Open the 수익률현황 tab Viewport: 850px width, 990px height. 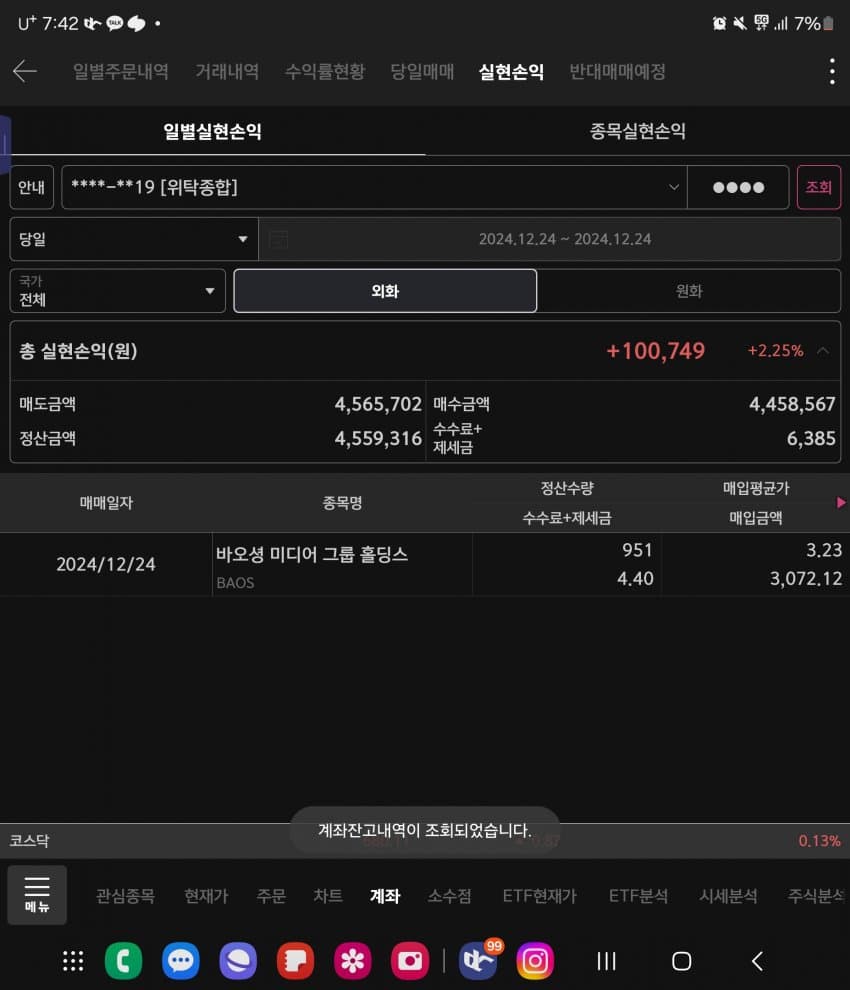click(324, 71)
